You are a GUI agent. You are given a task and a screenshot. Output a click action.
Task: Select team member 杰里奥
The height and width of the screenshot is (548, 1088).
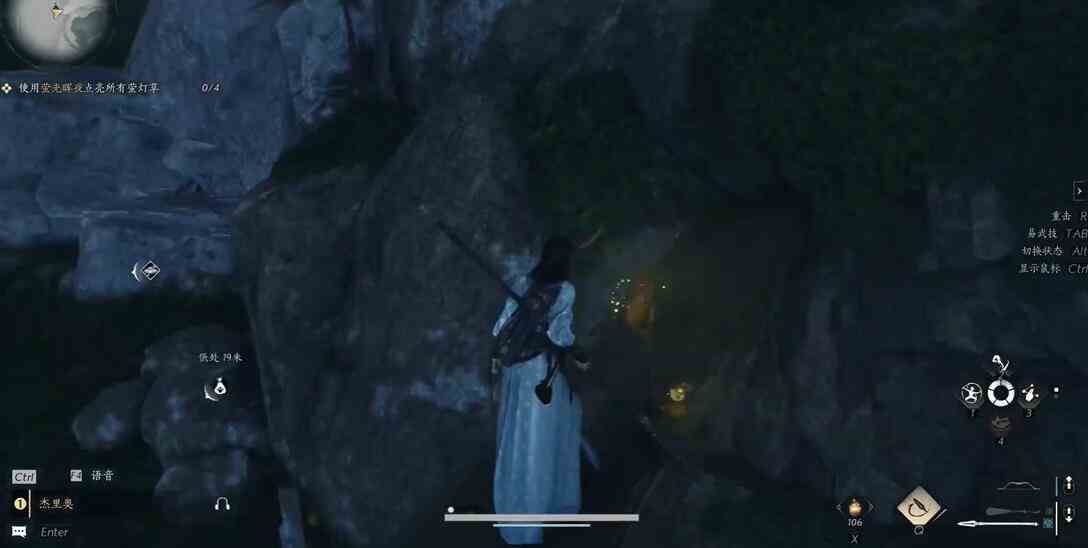pyautogui.click(x=56, y=504)
